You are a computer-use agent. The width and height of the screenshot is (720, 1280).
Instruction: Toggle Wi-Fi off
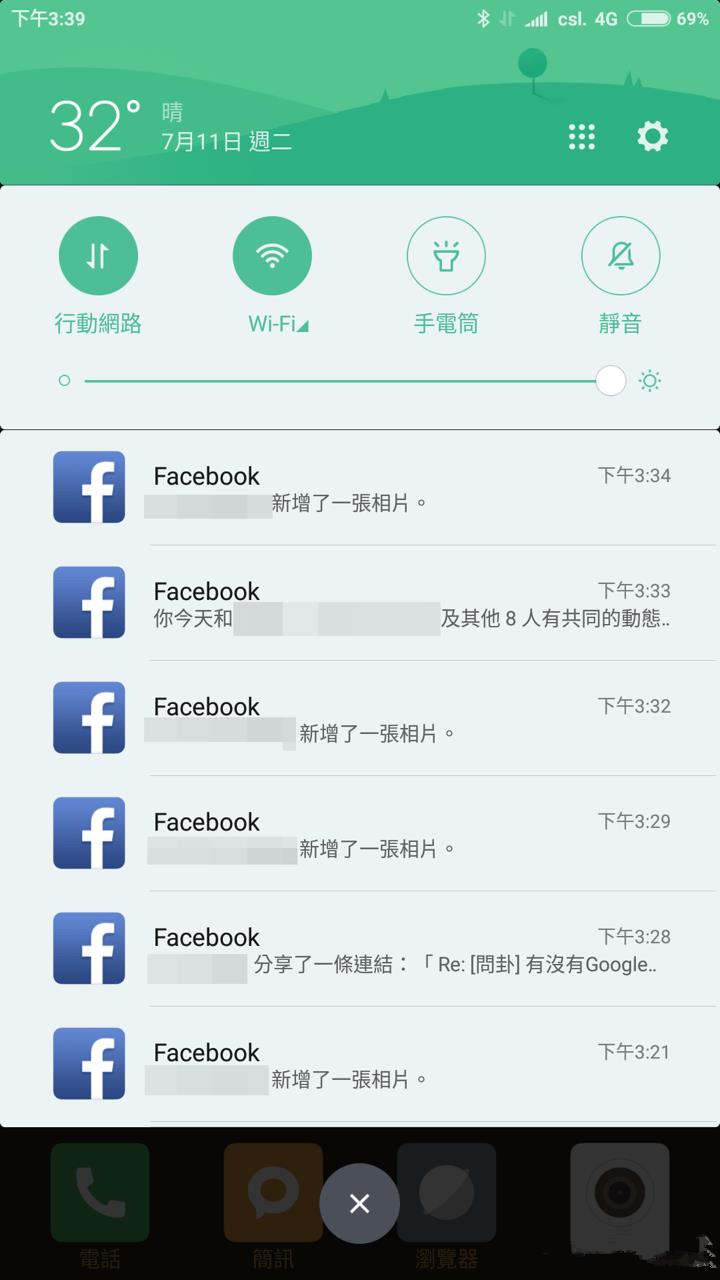click(272, 256)
